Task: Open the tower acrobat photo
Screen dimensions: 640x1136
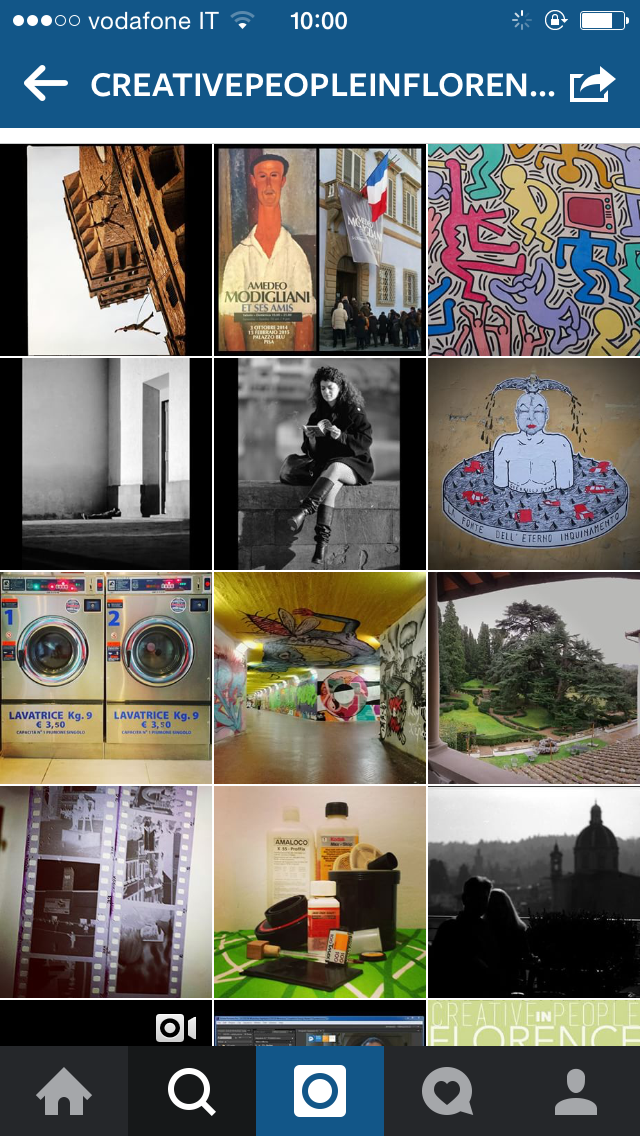Action: [106, 250]
